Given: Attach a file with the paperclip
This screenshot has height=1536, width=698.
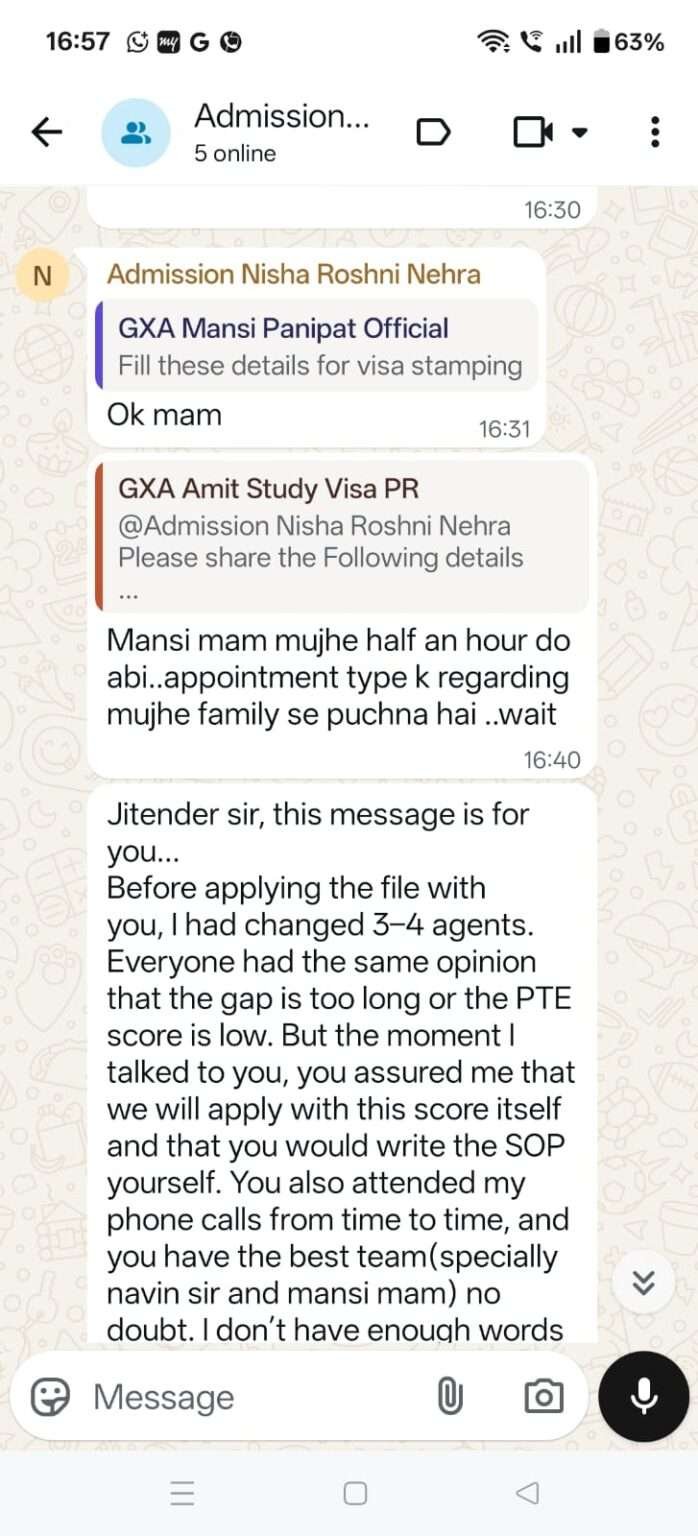Looking at the screenshot, I should click(450, 1397).
